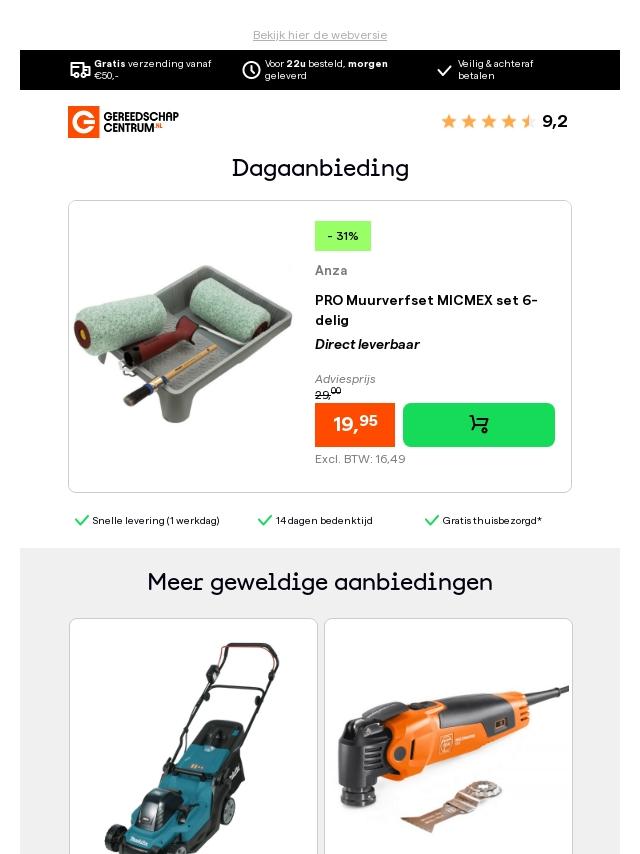Open the 'Bekijk hier de webversie' link
This screenshot has height=854, width=640.
[320, 35]
